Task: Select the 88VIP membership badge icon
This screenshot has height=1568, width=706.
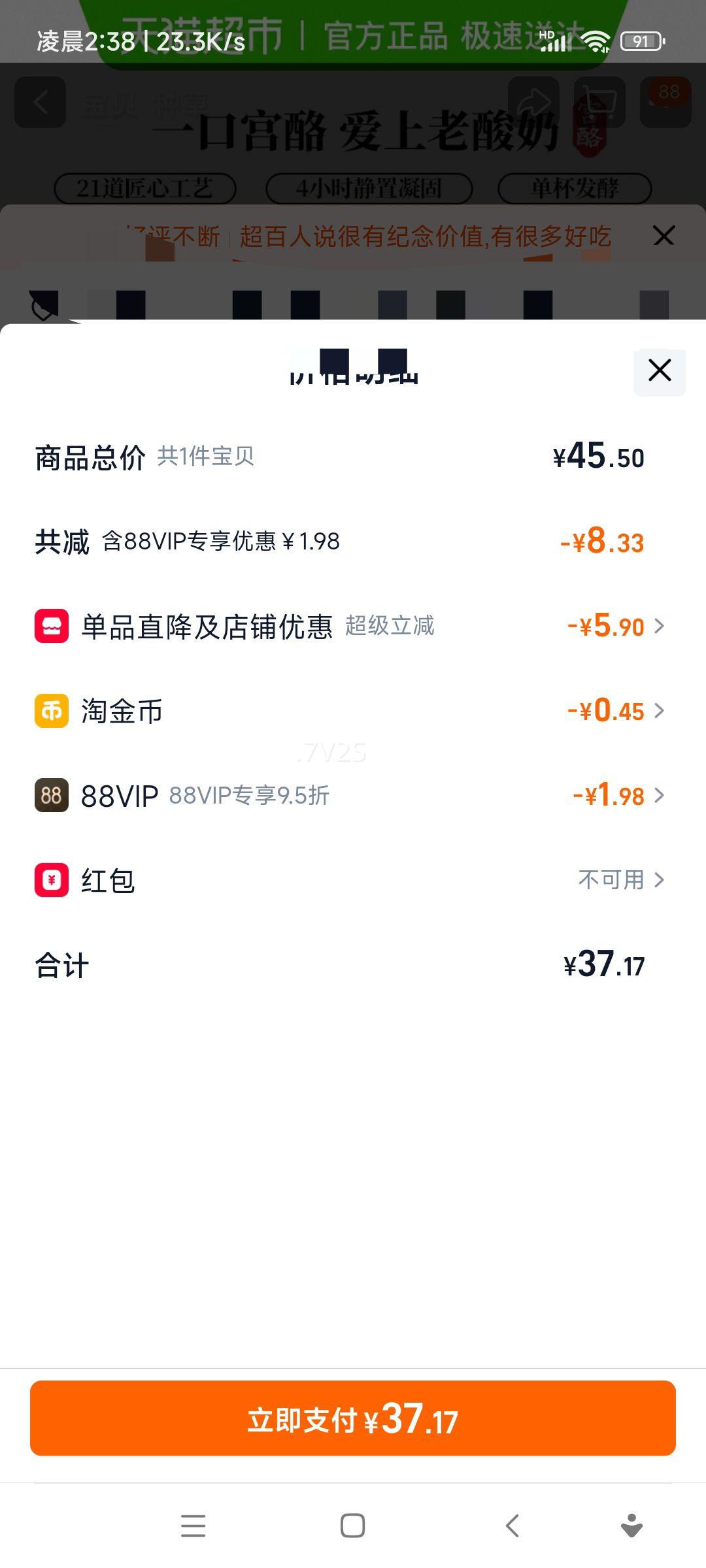Action: (x=50, y=796)
